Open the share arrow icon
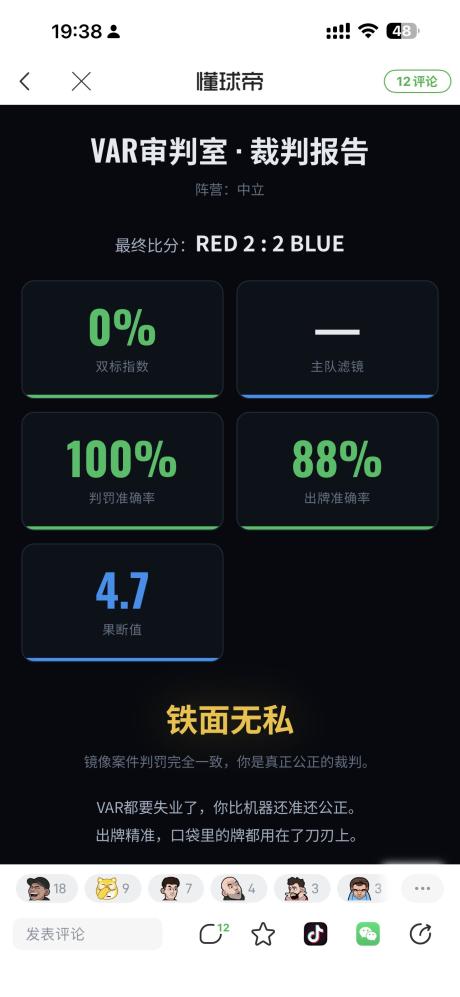Image resolution: width=460 pixels, height=997 pixels. (x=420, y=933)
